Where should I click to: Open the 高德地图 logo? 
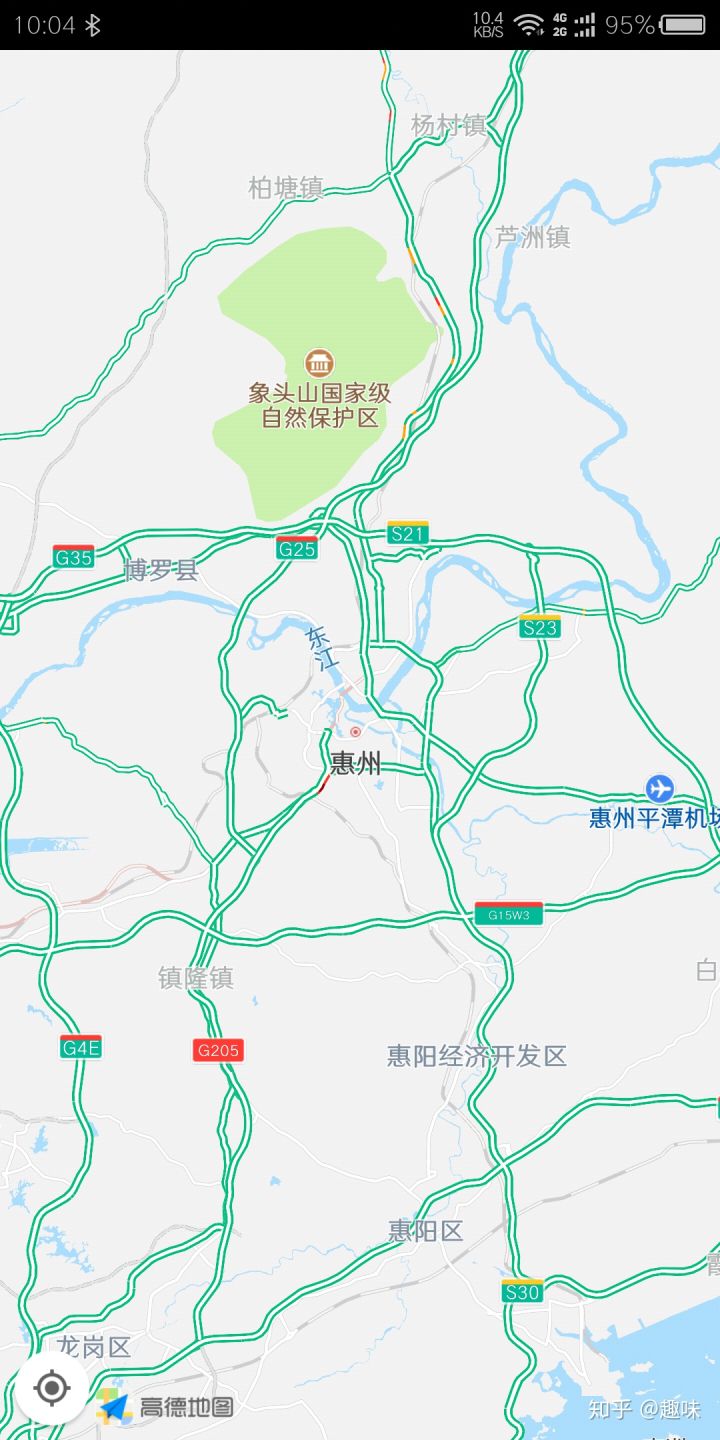[x=165, y=1404]
